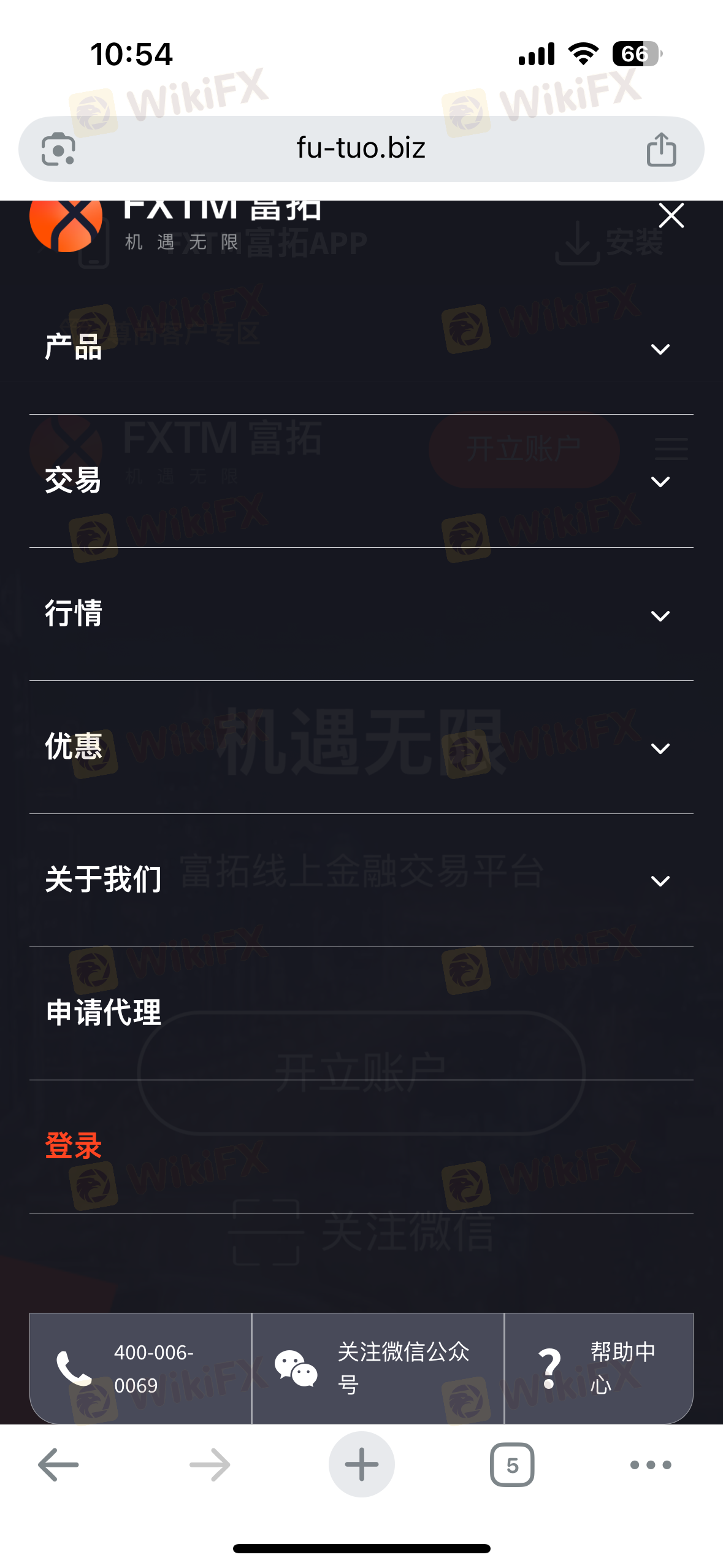Open the 帮助中心 help center
Viewport: 723px width, 1568px height.
(x=599, y=1369)
